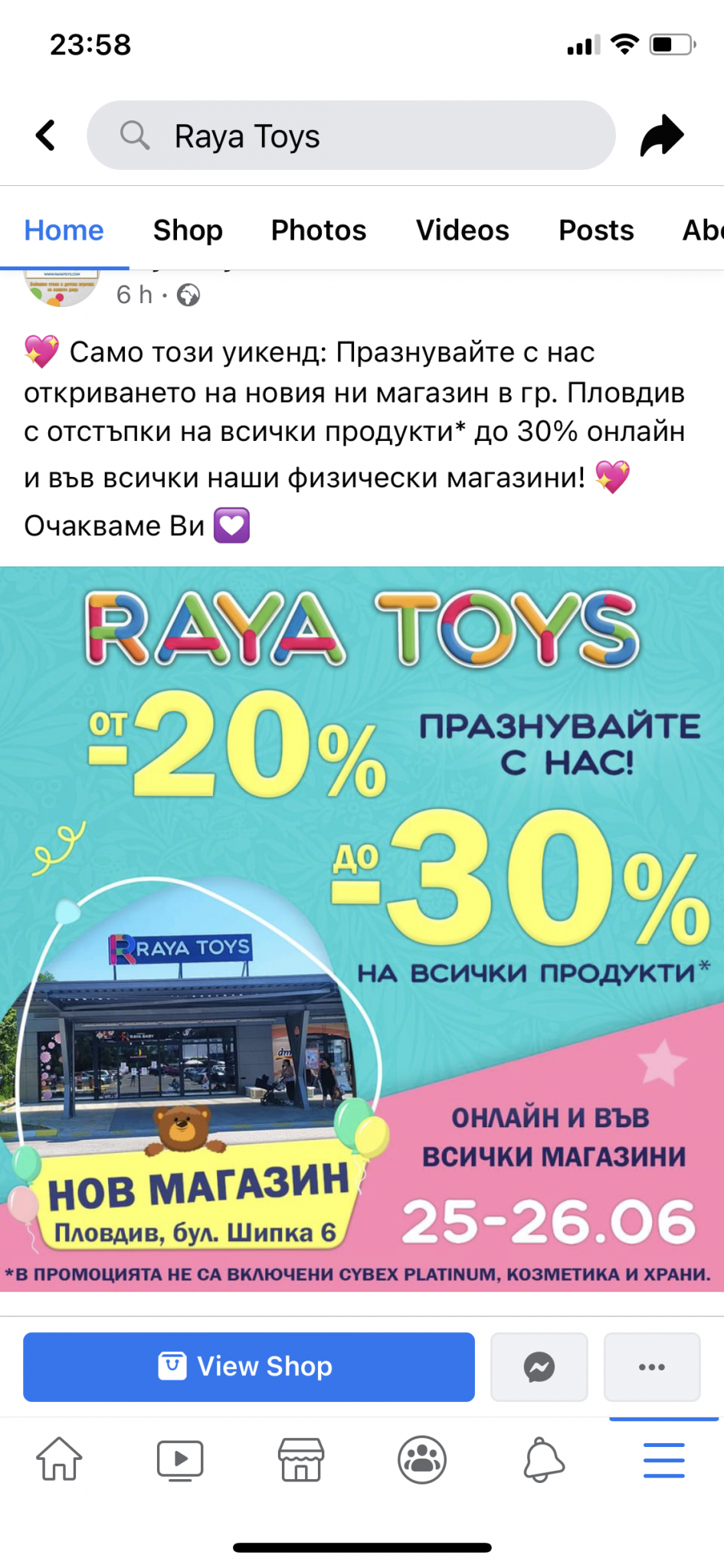Screen dimensions: 724x1568
Task: Open the Groups tab
Action: click(x=422, y=1459)
